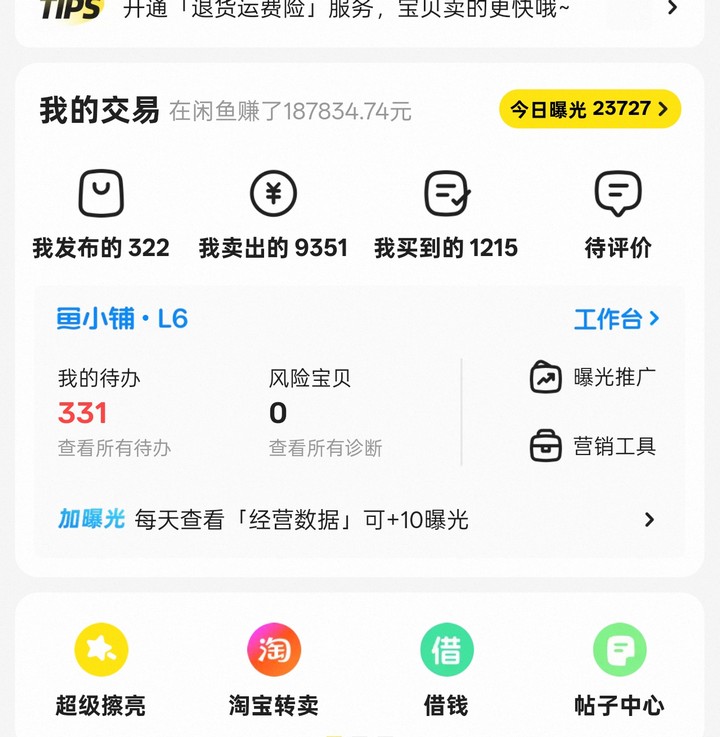Open the 淘宝转卖 Taobao resell icon
The image size is (720, 737).
(273, 650)
